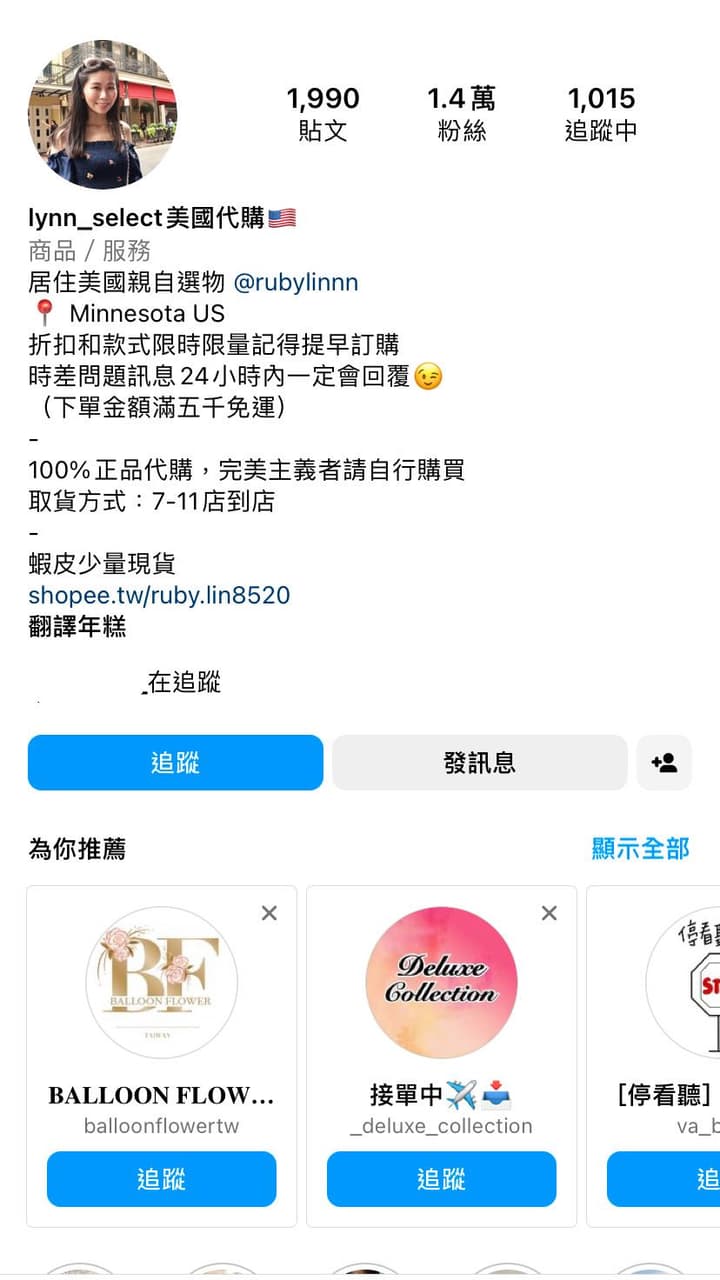
Task: Dismiss the Deluxe Collection suggestion card
Action: pyautogui.click(x=548, y=912)
